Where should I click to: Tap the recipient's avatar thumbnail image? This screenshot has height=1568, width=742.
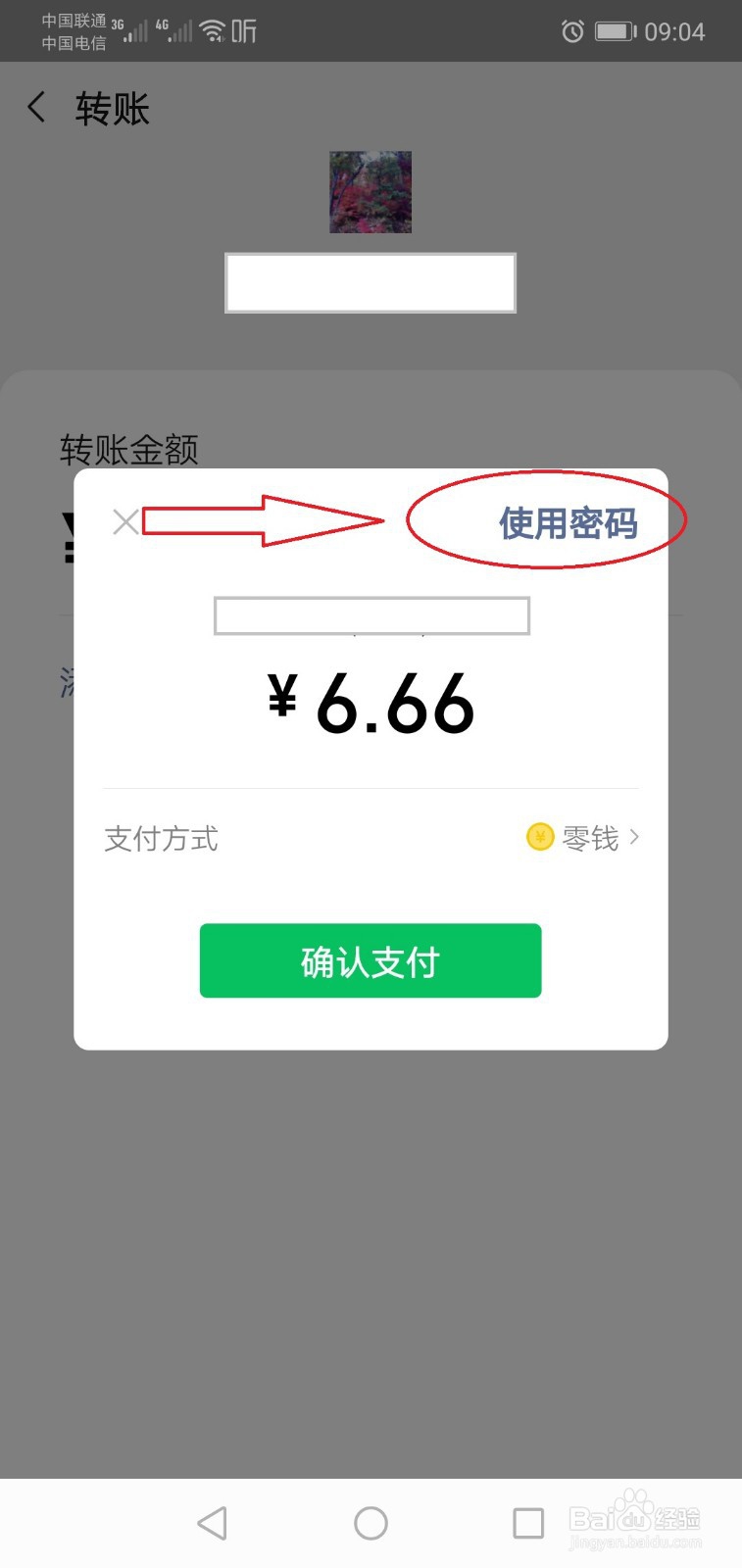[x=371, y=192]
